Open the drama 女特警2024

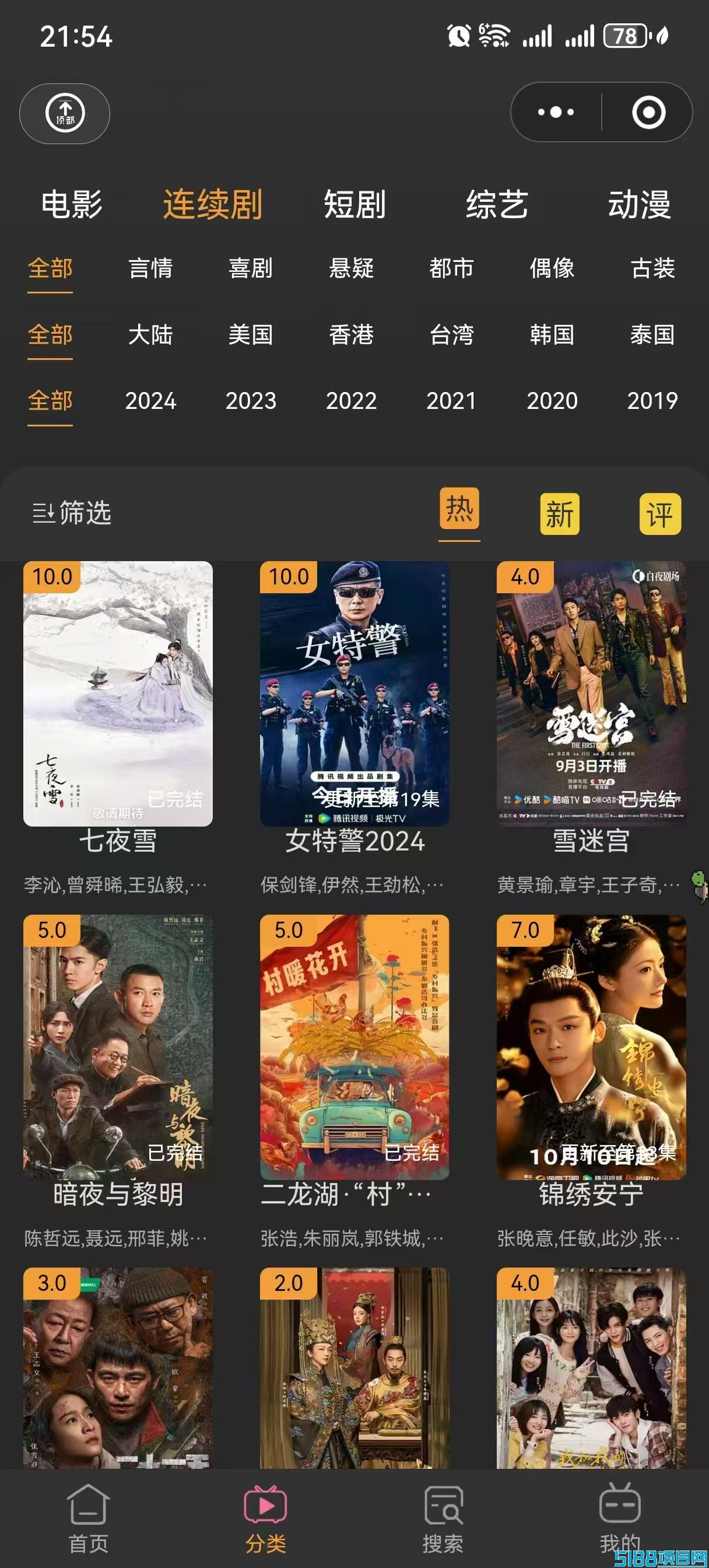point(354,694)
